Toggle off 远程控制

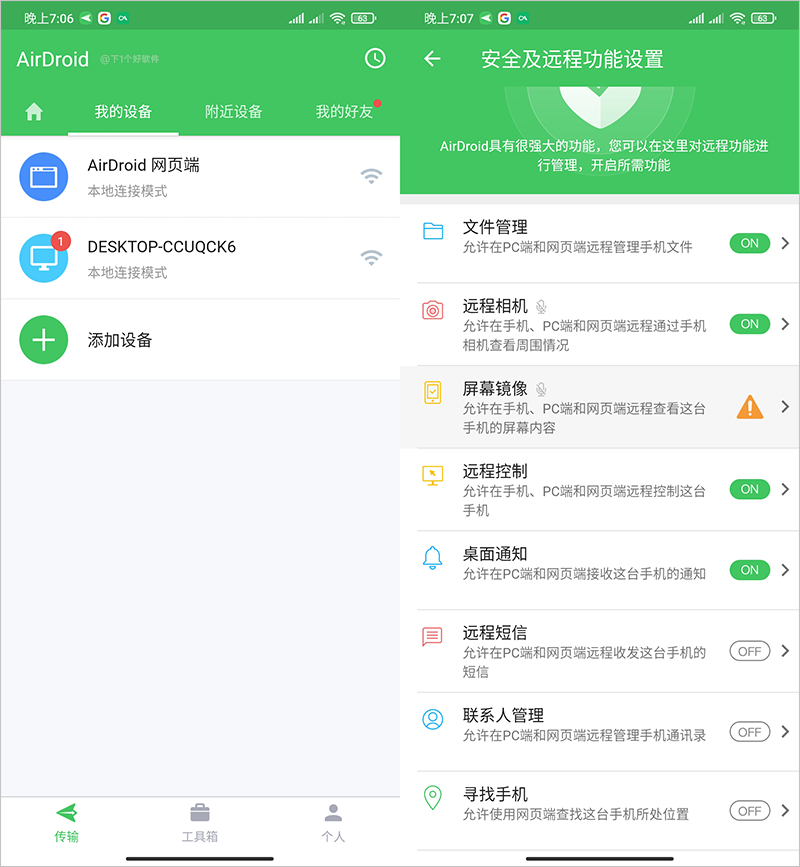pyautogui.click(x=749, y=489)
